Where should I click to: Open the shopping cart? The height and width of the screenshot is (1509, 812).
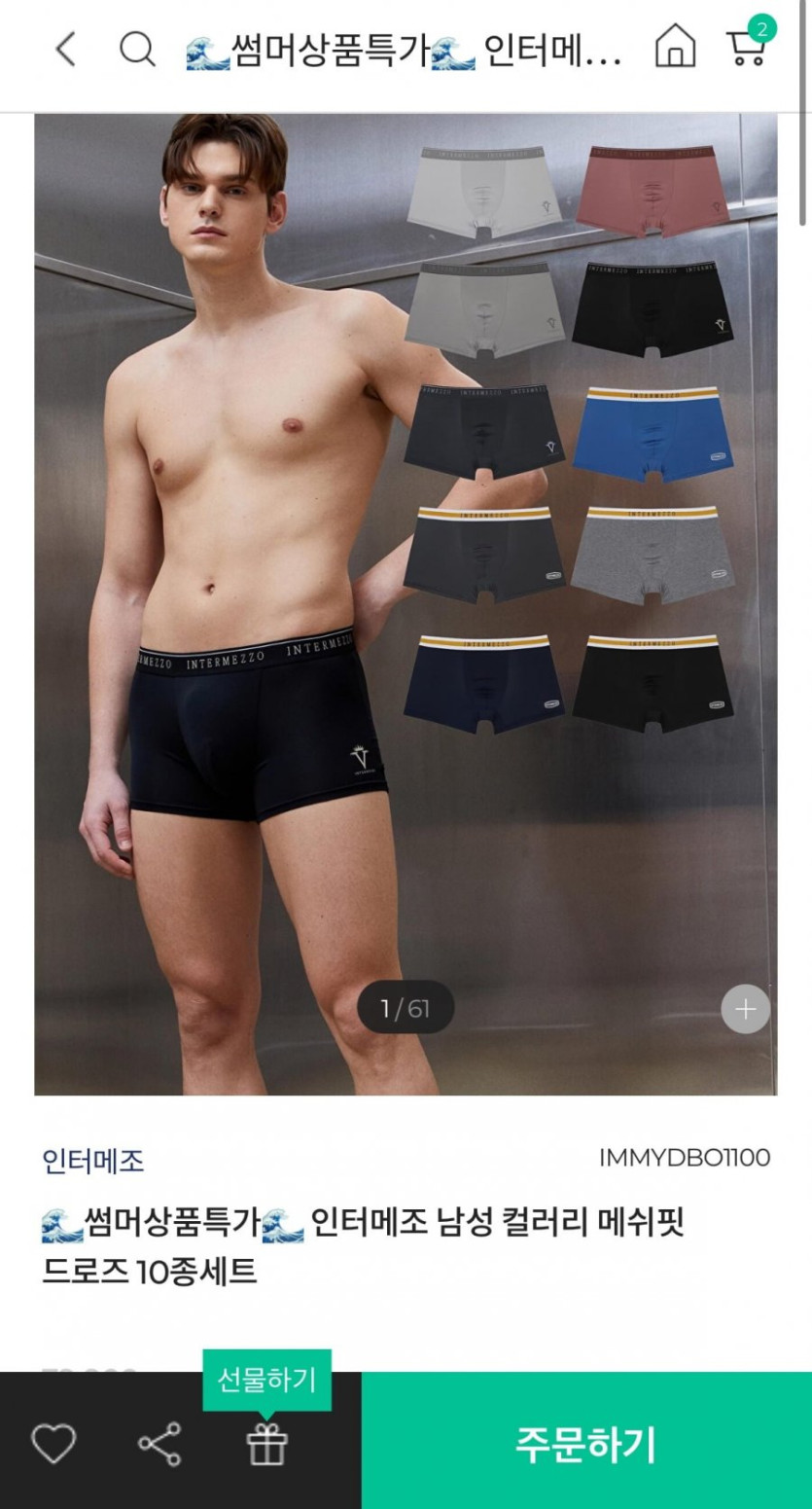[747, 47]
